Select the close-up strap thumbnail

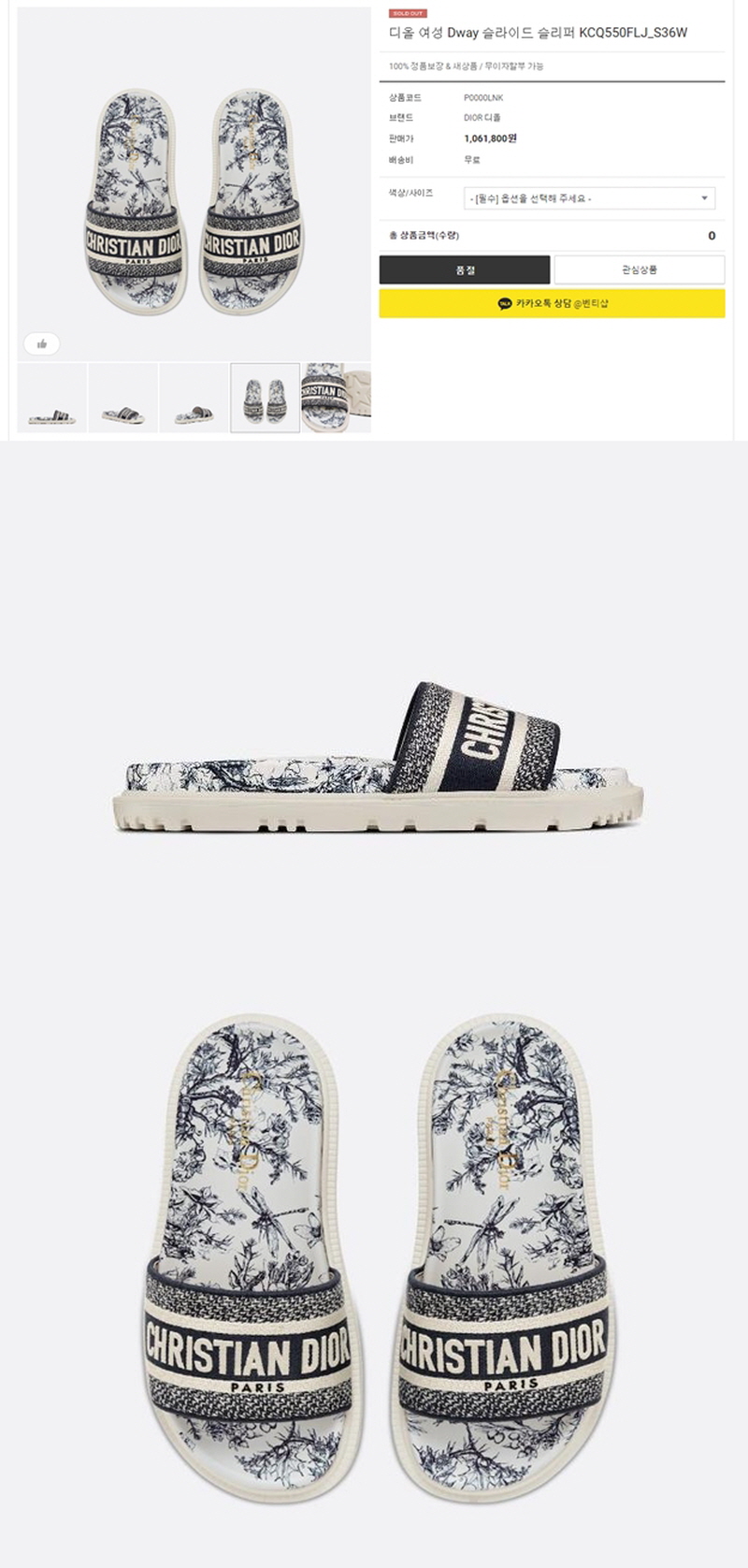click(336, 399)
